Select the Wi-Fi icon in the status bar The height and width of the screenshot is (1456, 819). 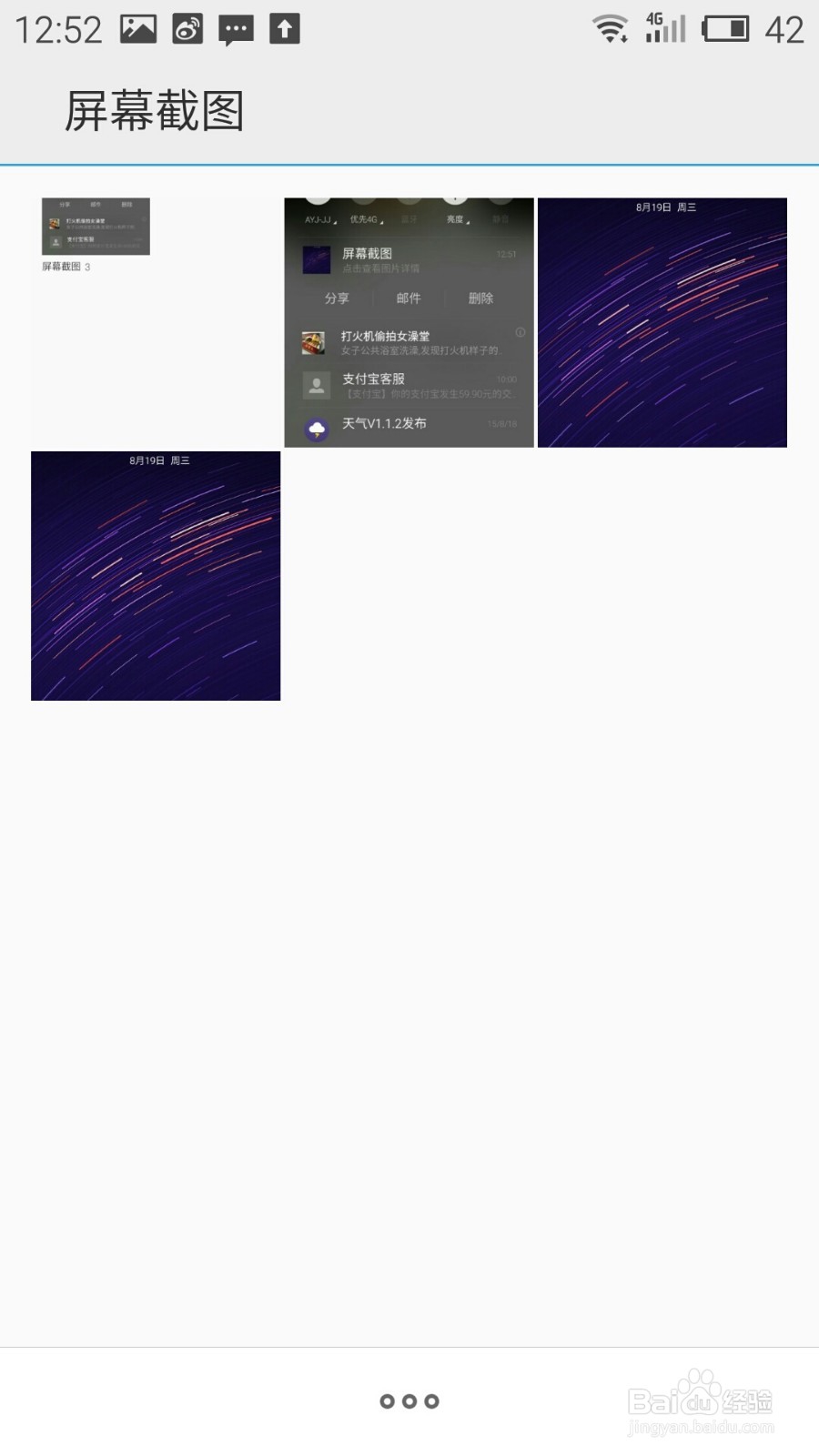[x=608, y=27]
